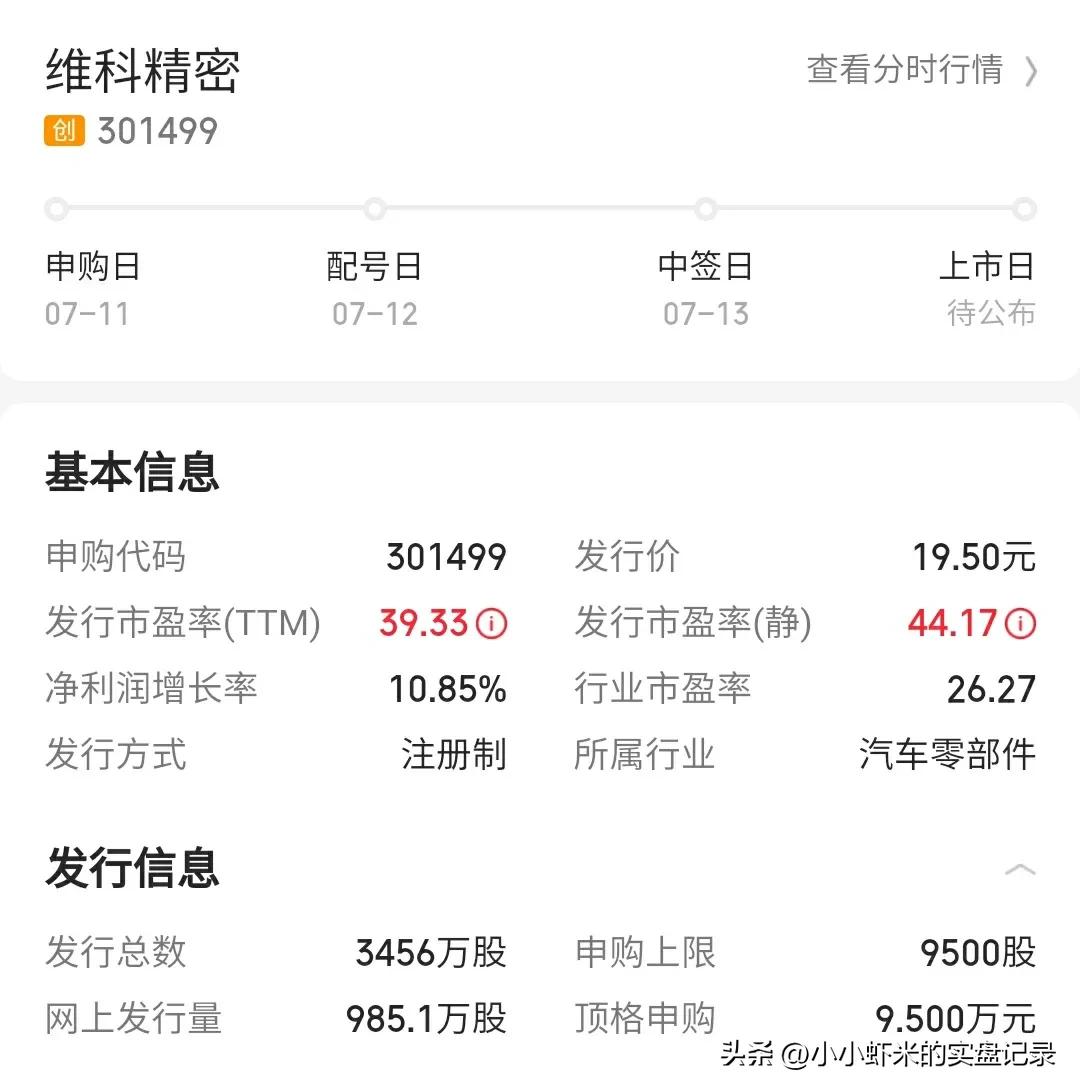This screenshot has width=1080, height=1092.
Task: Click the 所属行业 汽车零部件 value
Action: click(x=946, y=755)
